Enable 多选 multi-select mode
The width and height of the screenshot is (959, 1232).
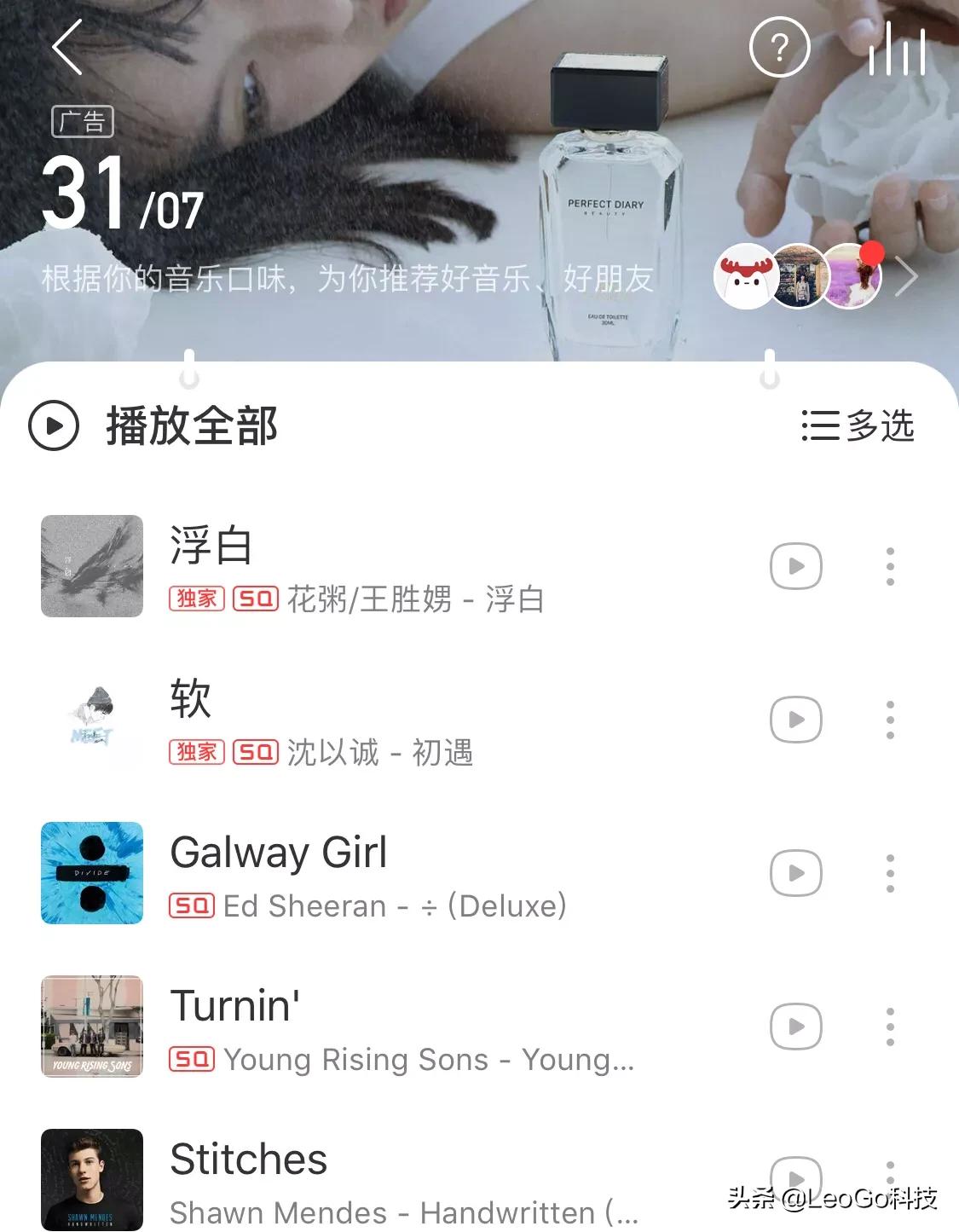tap(858, 425)
